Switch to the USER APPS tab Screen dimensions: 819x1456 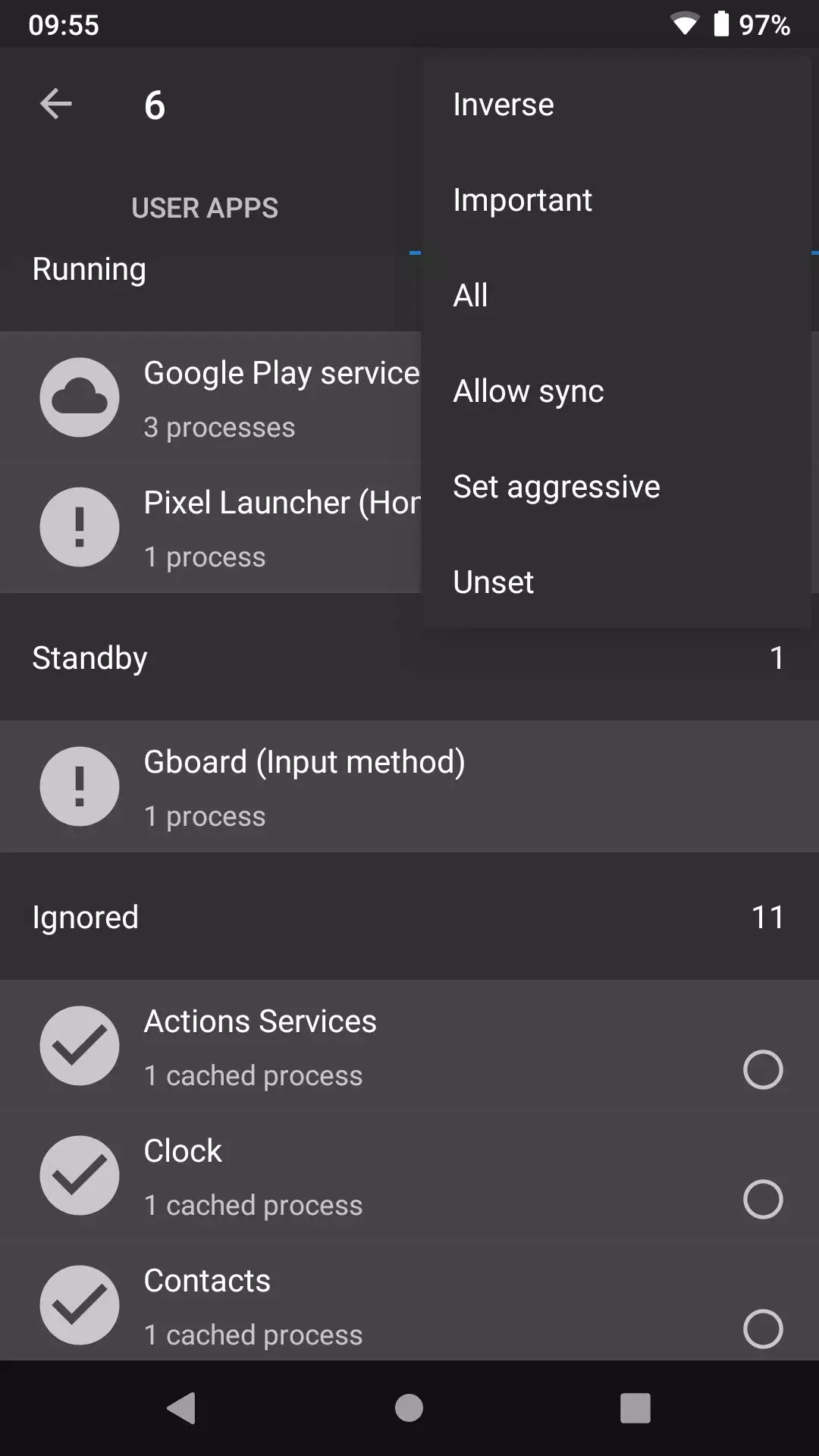coord(204,208)
